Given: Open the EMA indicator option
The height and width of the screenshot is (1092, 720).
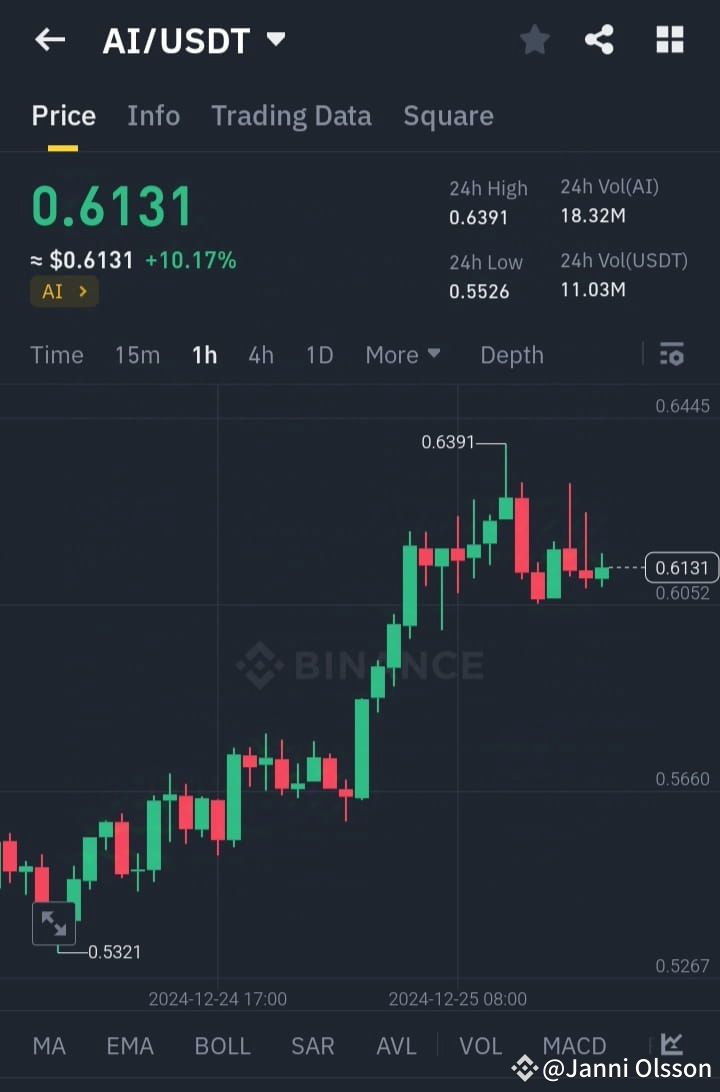Looking at the screenshot, I should click(130, 1045).
